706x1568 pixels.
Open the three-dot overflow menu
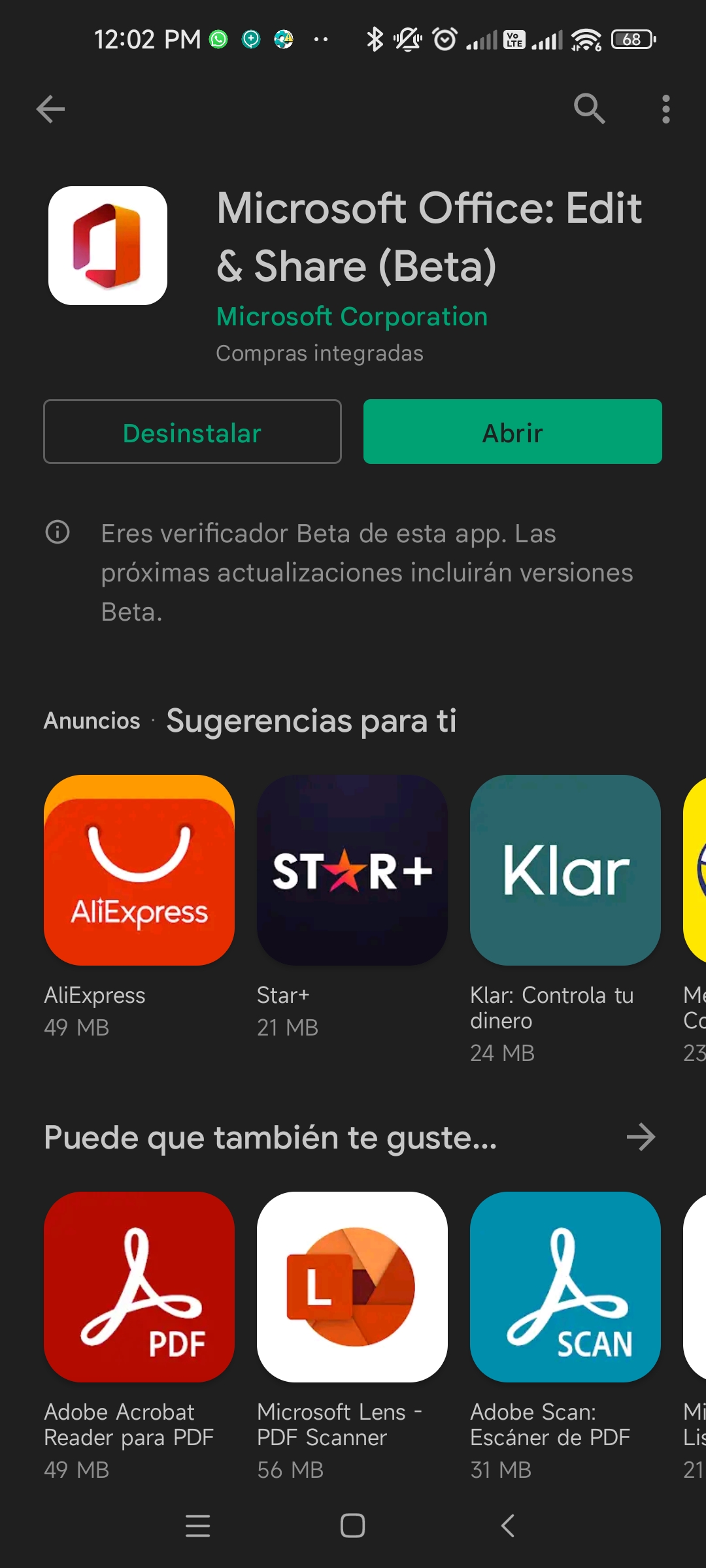point(665,109)
